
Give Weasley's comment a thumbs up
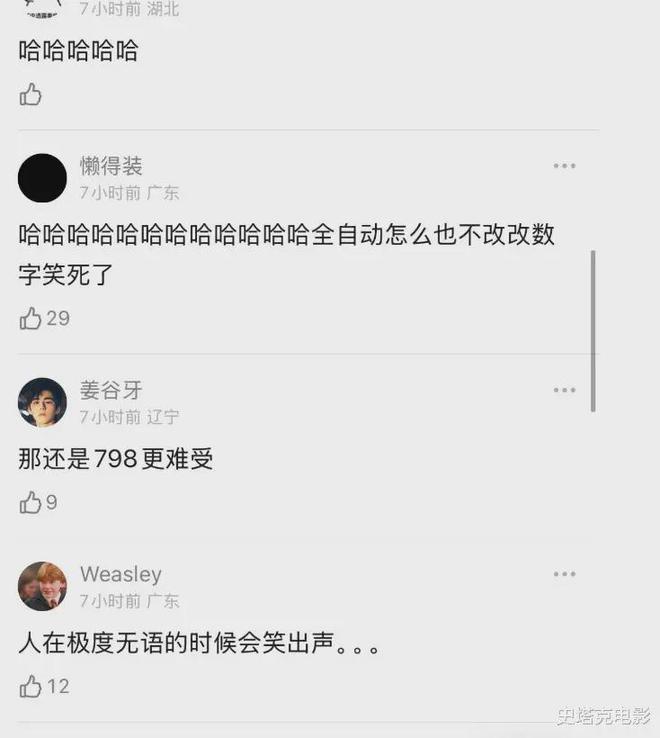31,687
